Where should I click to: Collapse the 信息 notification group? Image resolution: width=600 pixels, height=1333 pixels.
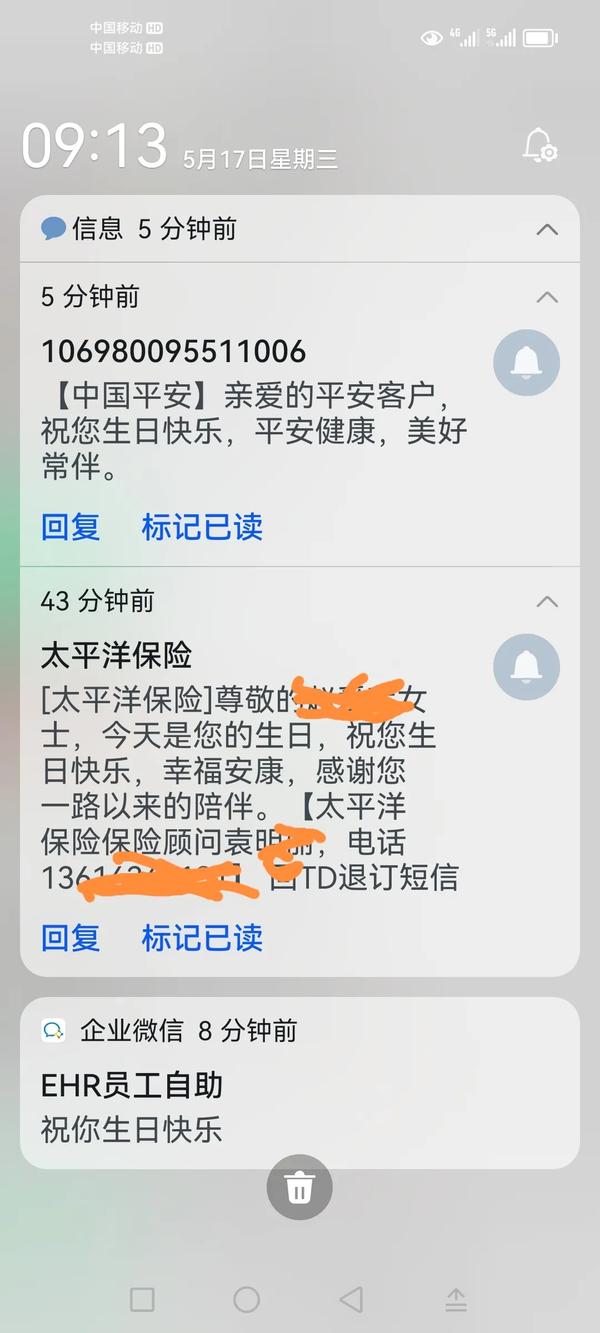click(x=546, y=229)
